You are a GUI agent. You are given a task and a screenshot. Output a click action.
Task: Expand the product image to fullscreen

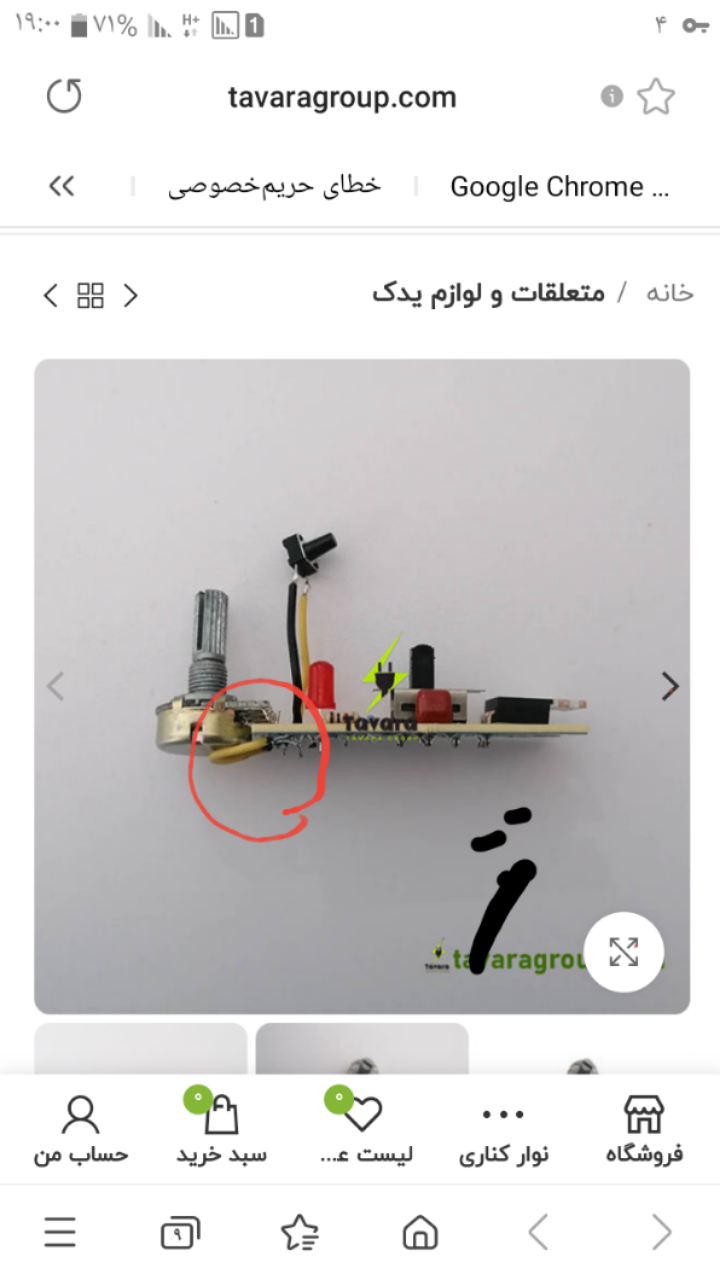click(623, 952)
